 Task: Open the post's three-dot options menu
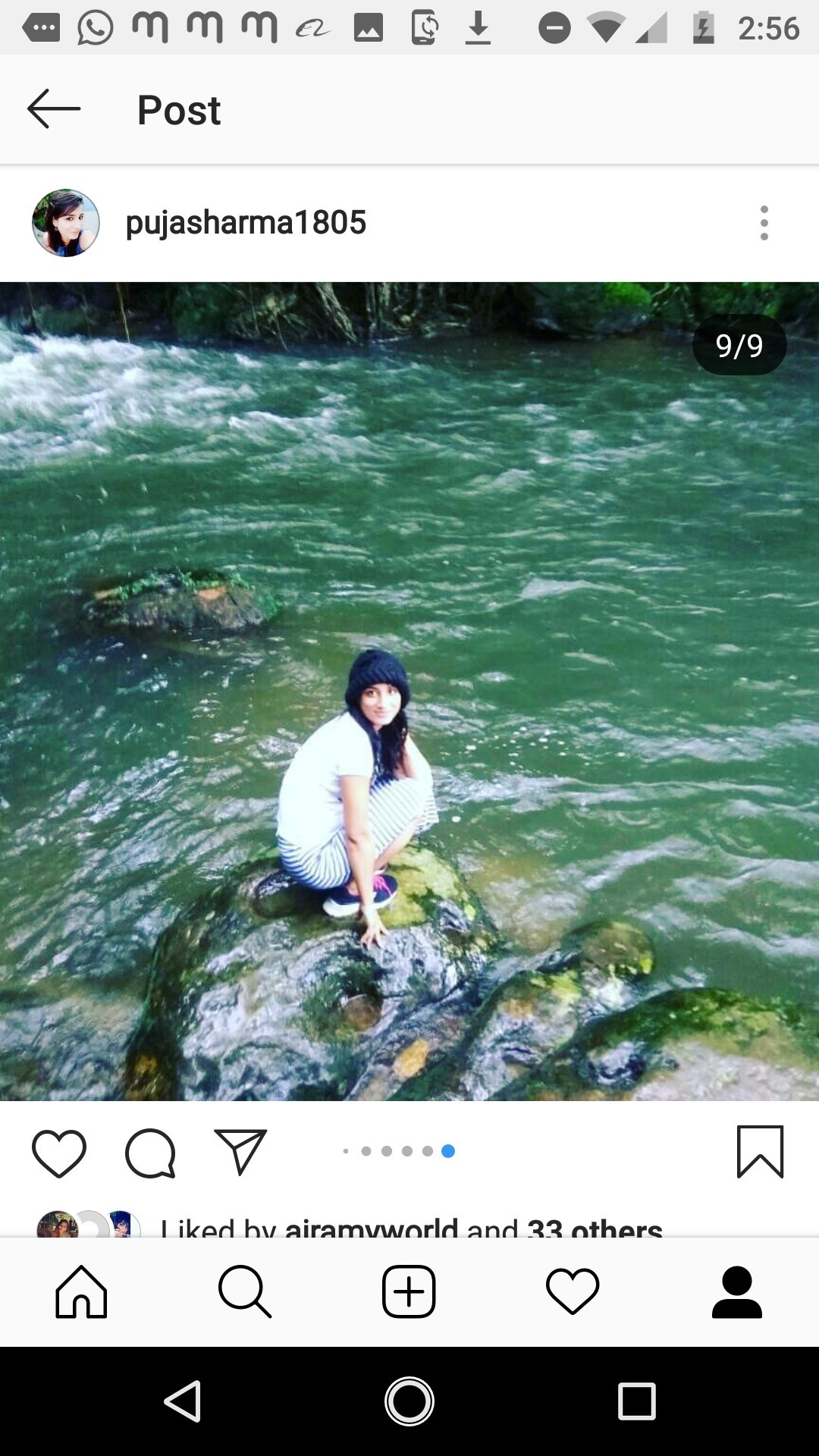764,223
